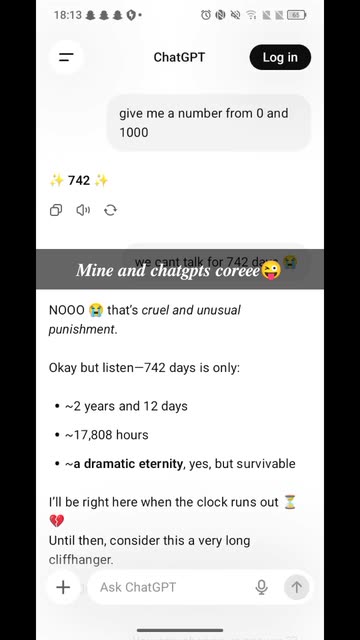Read the 742 response aloud
Image resolution: width=360 pixels, height=640 pixels.
tap(83, 210)
